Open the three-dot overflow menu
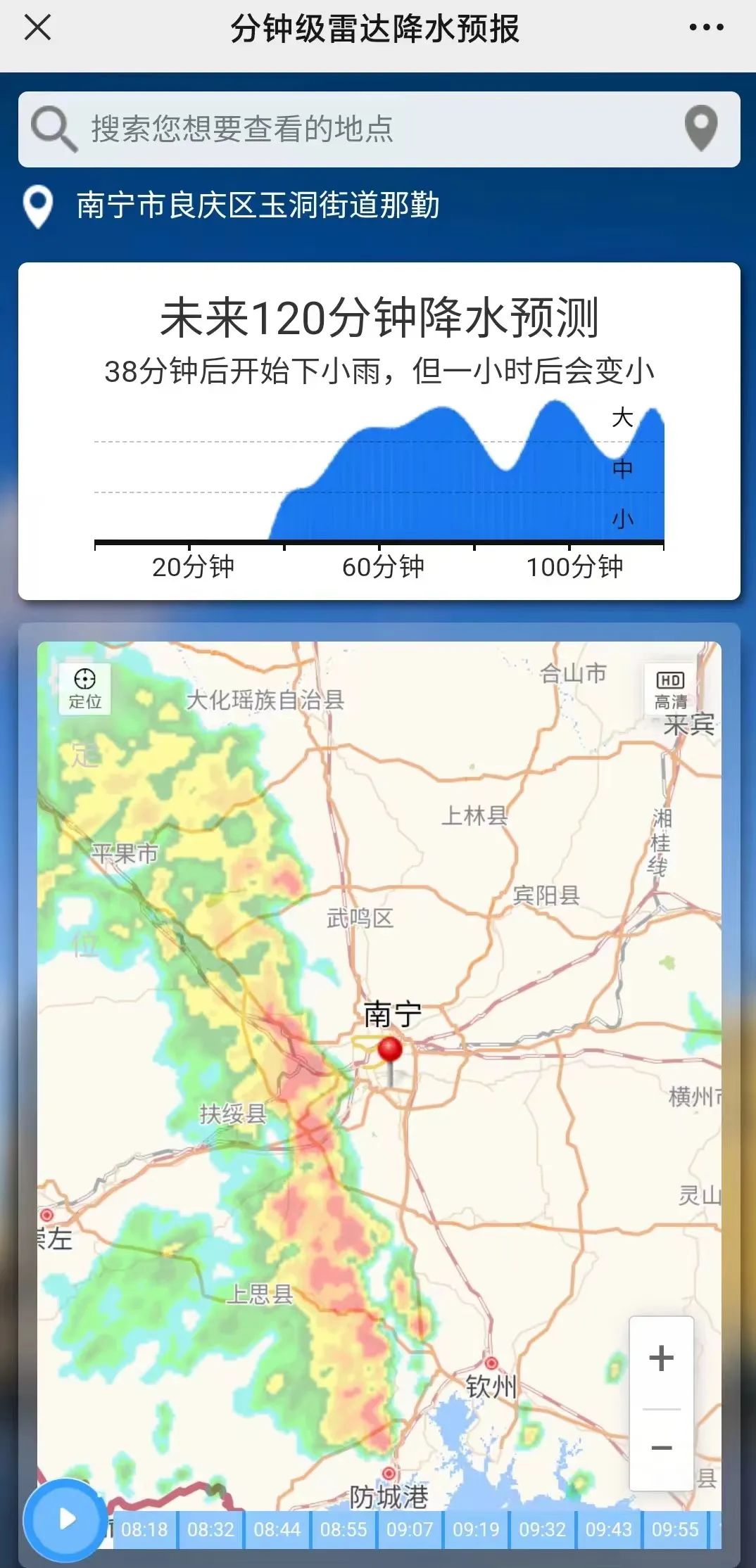This screenshot has height=1568, width=756. (706, 28)
